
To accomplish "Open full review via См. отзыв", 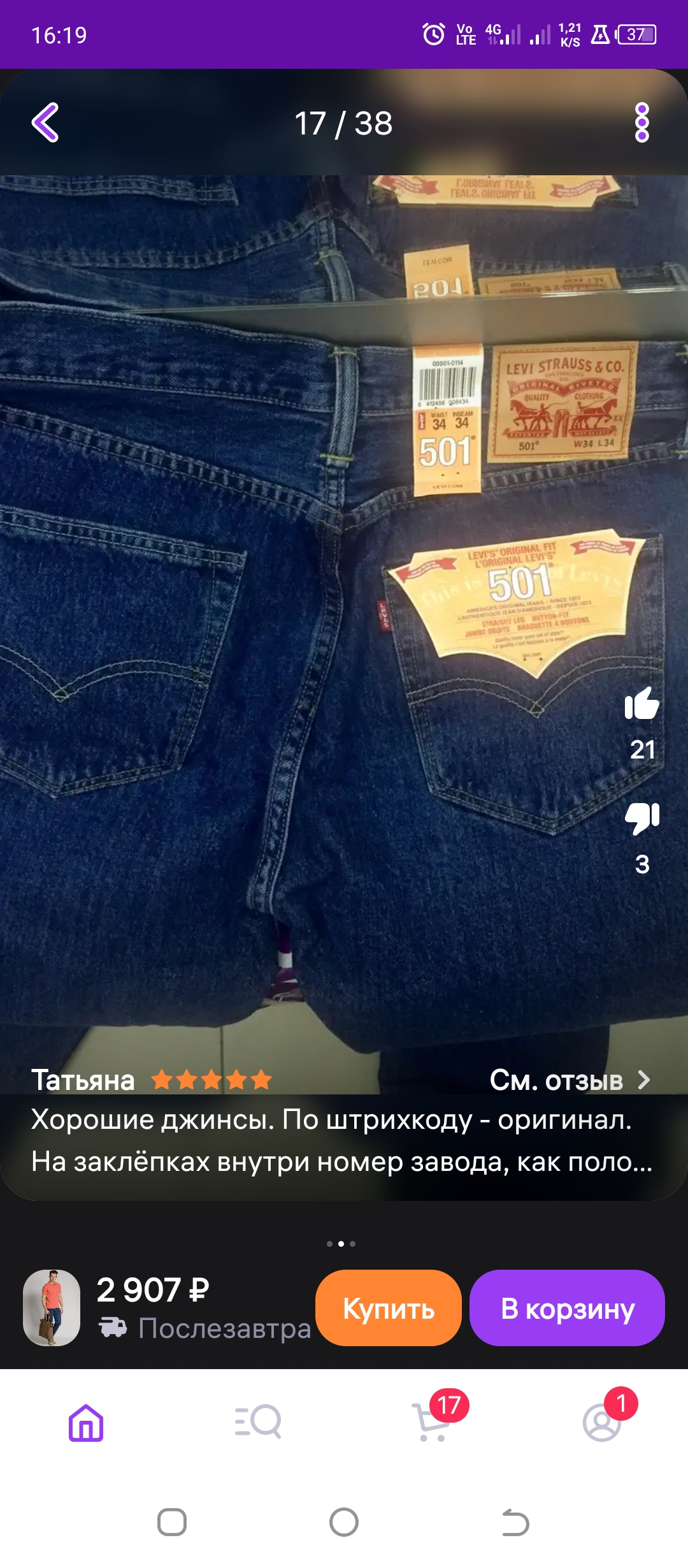I will [x=570, y=1080].
